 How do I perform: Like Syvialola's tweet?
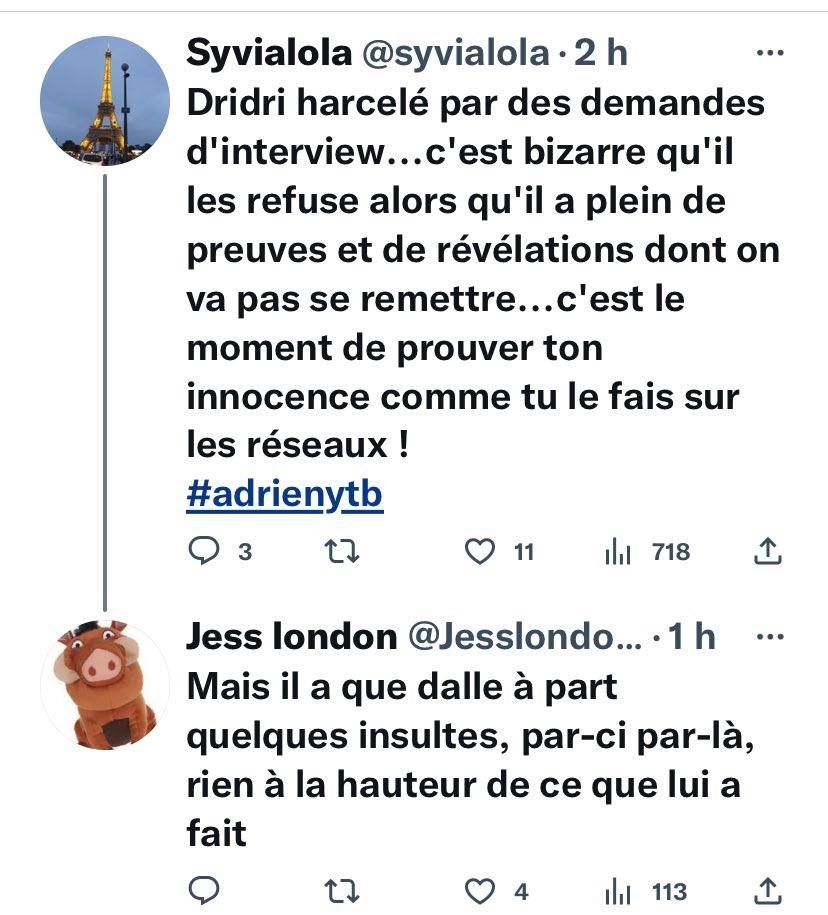[483, 551]
